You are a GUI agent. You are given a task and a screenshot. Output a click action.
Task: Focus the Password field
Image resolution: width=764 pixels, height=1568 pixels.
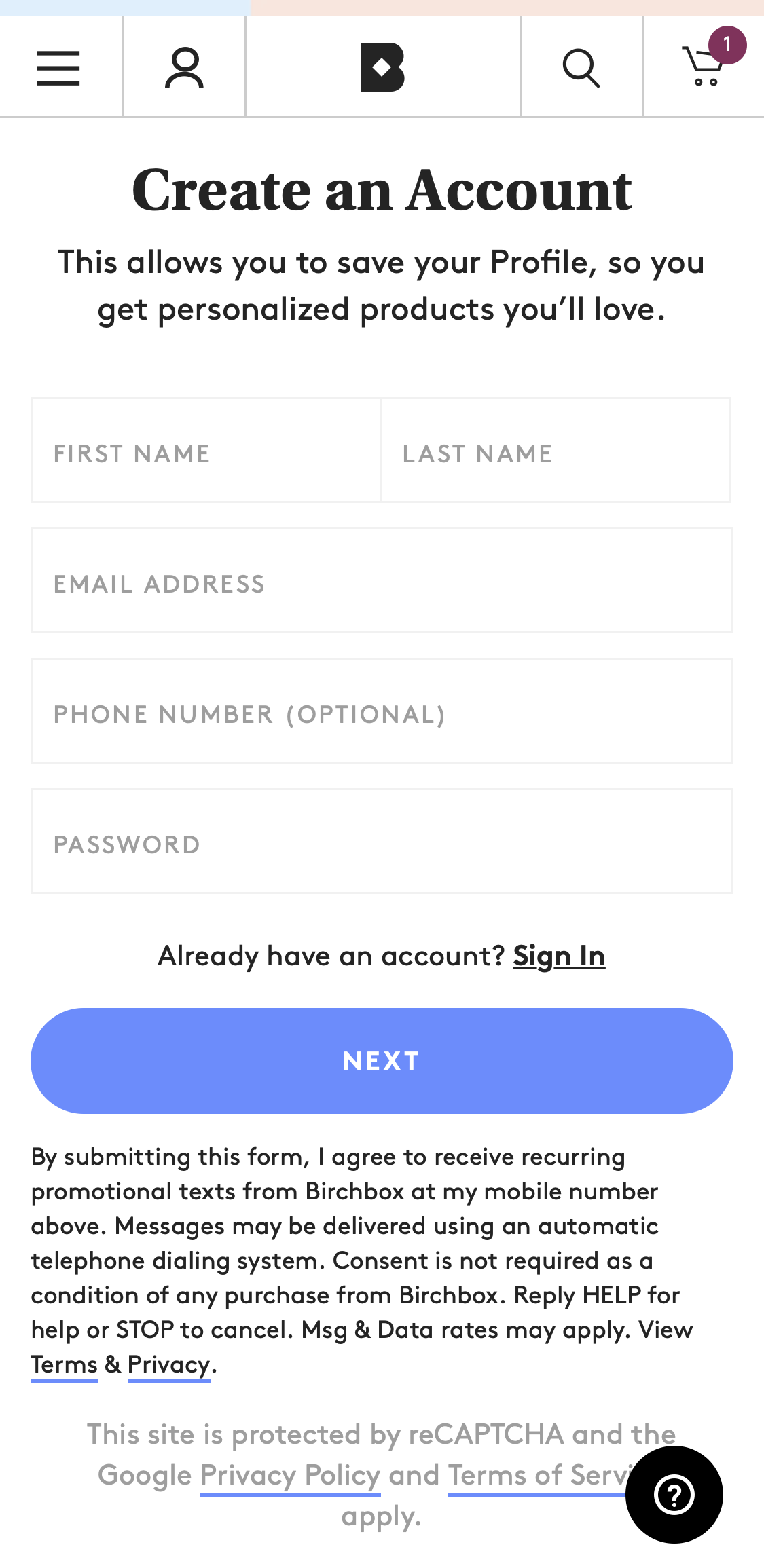tap(382, 841)
